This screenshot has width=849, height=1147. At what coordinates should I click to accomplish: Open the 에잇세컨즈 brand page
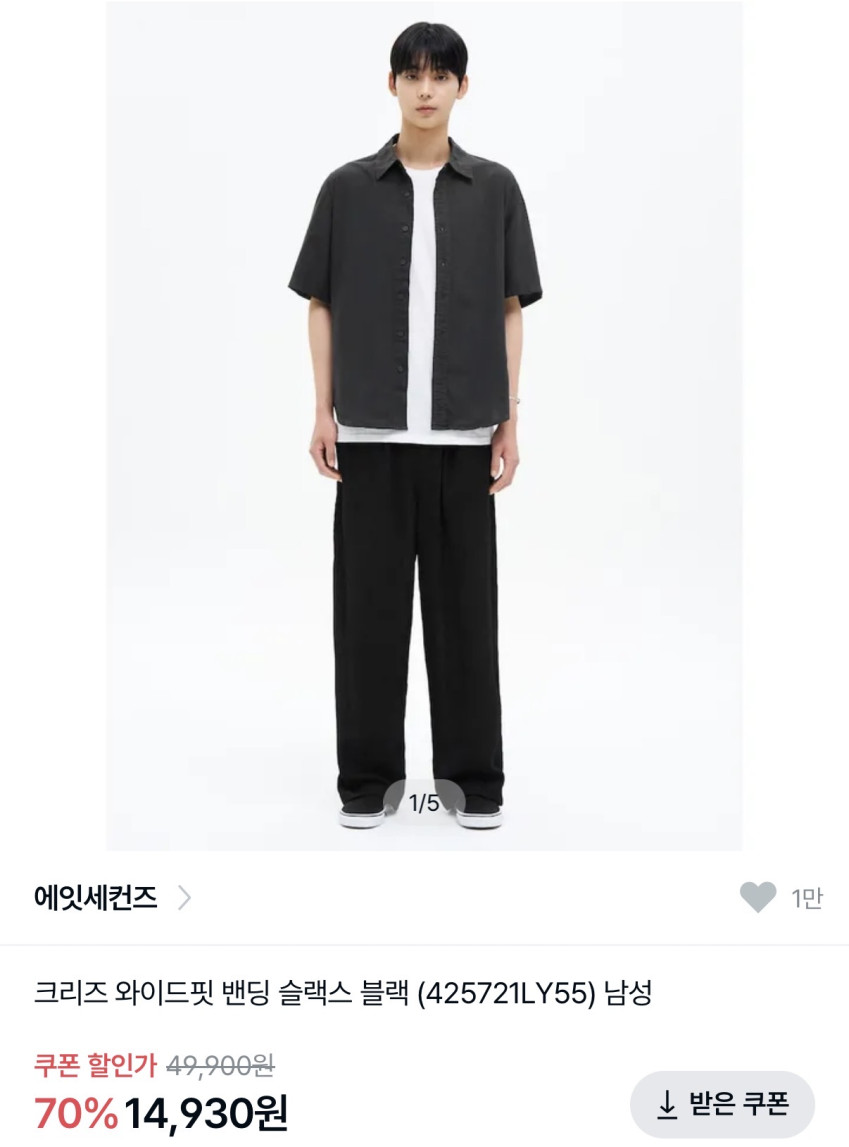(110, 898)
